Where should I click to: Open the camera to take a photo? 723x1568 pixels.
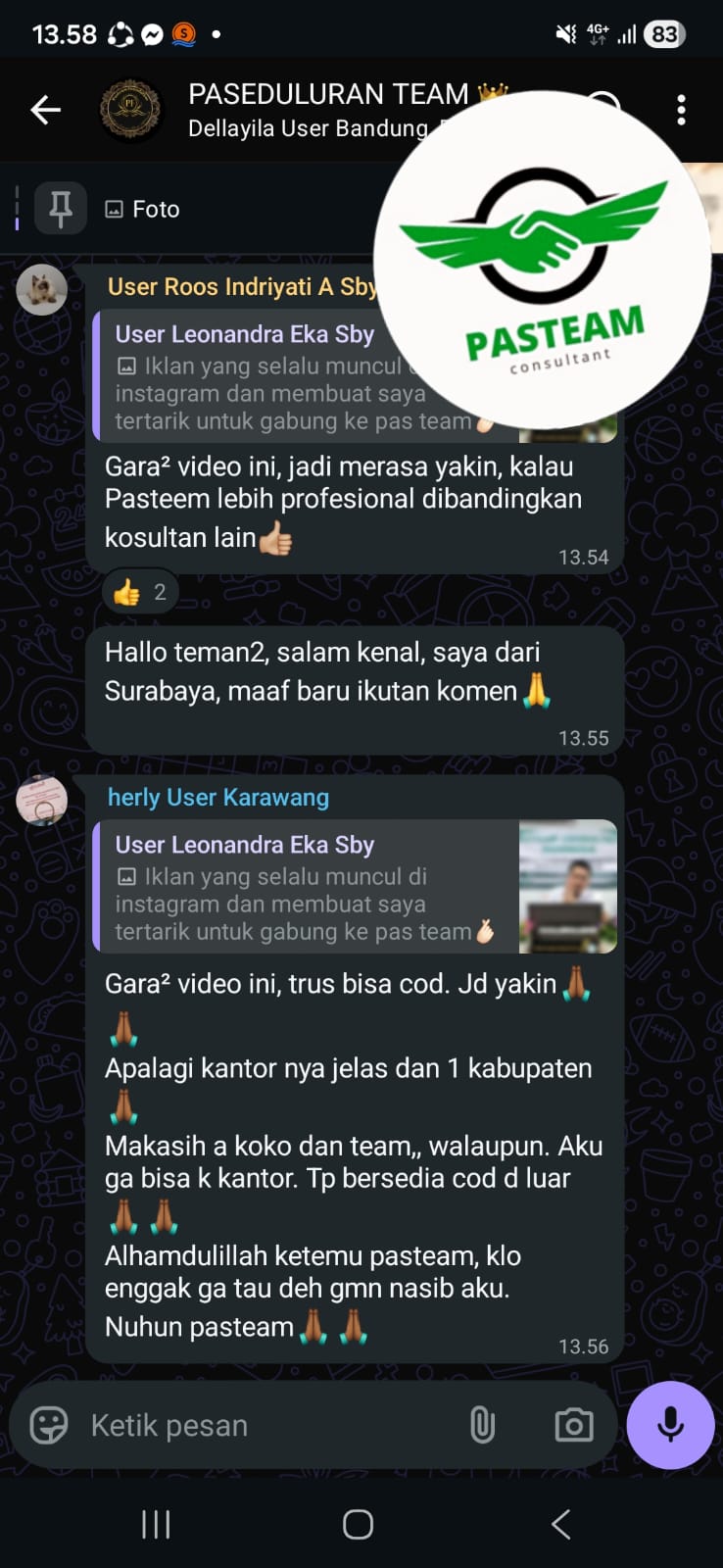point(573,1425)
